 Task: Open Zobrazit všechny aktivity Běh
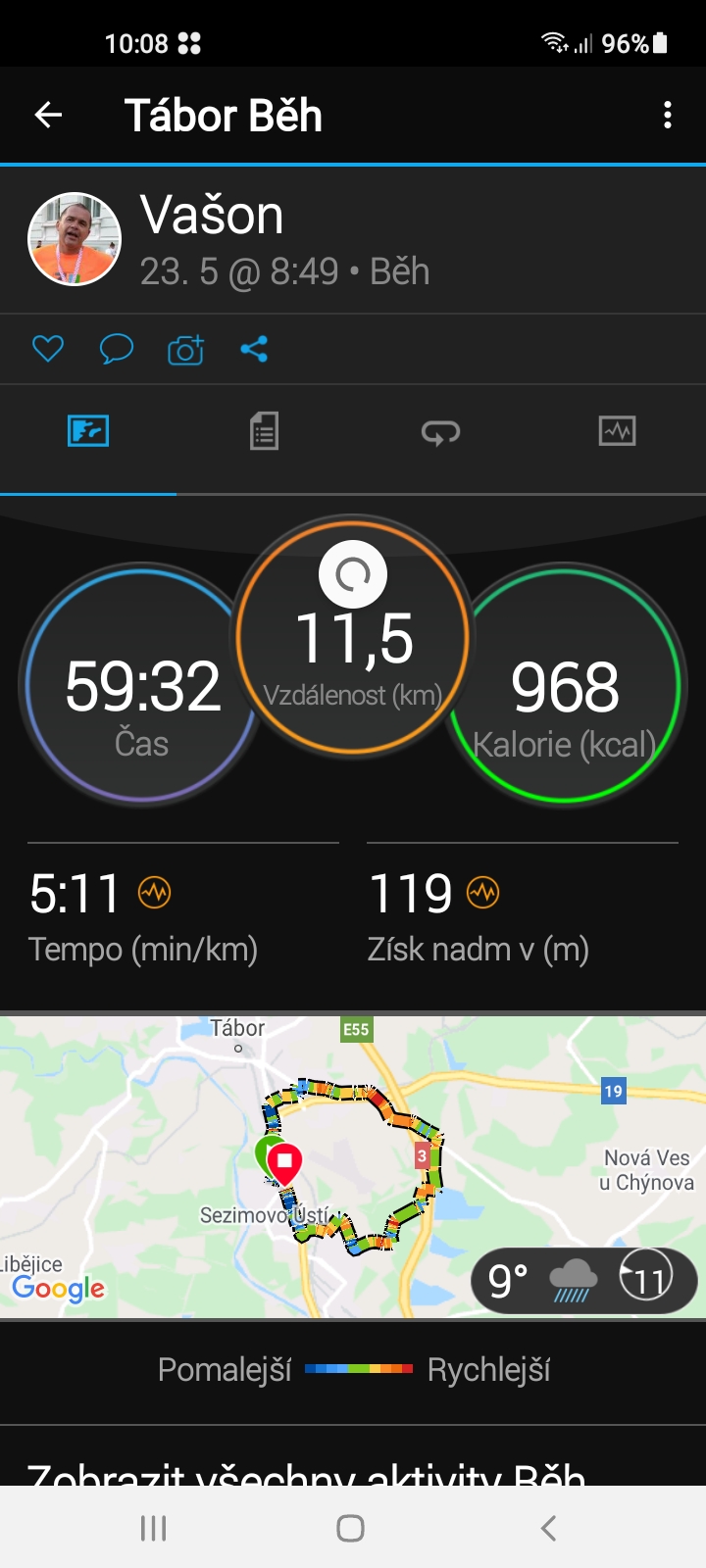306,1470
